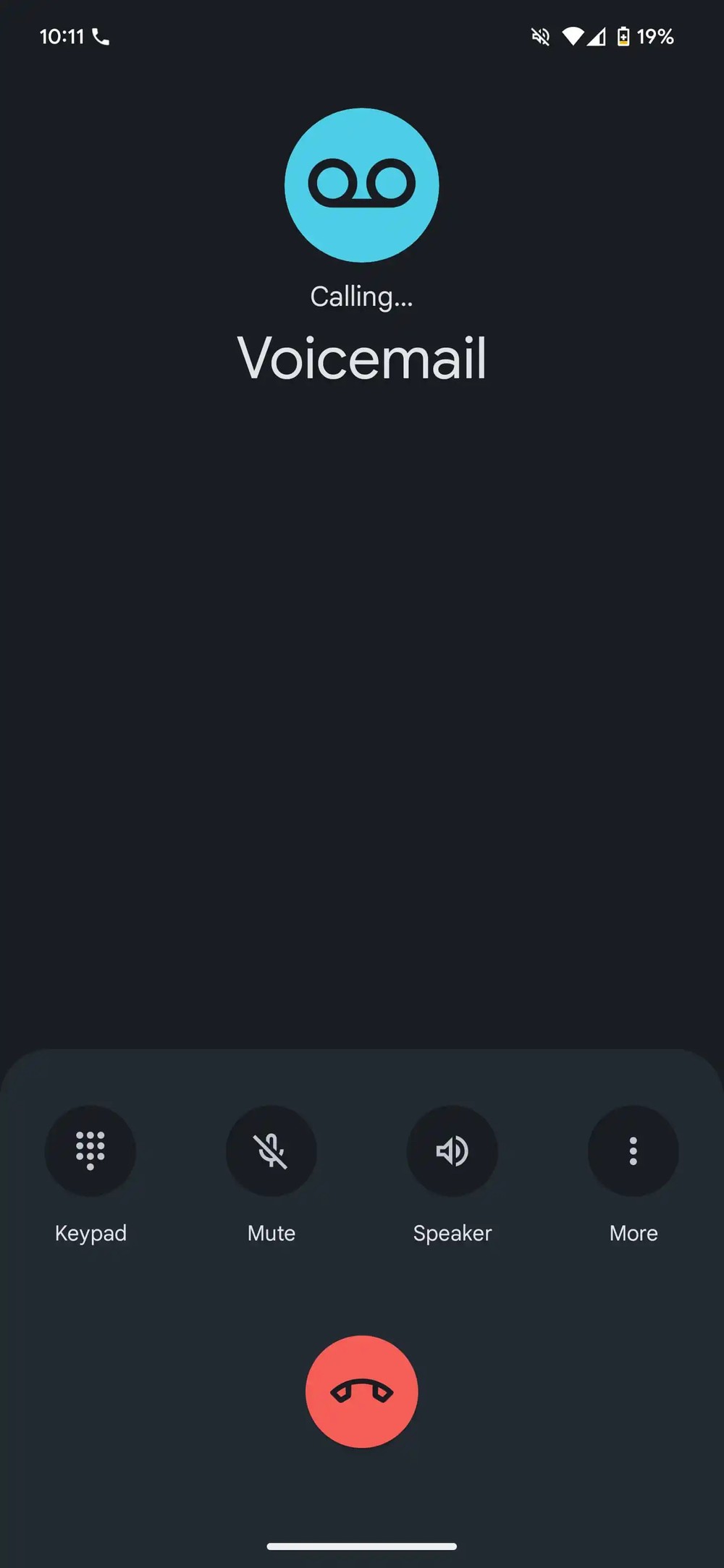The image size is (724, 1568).
Task: Open the in-call Keypad
Action: click(x=90, y=1150)
